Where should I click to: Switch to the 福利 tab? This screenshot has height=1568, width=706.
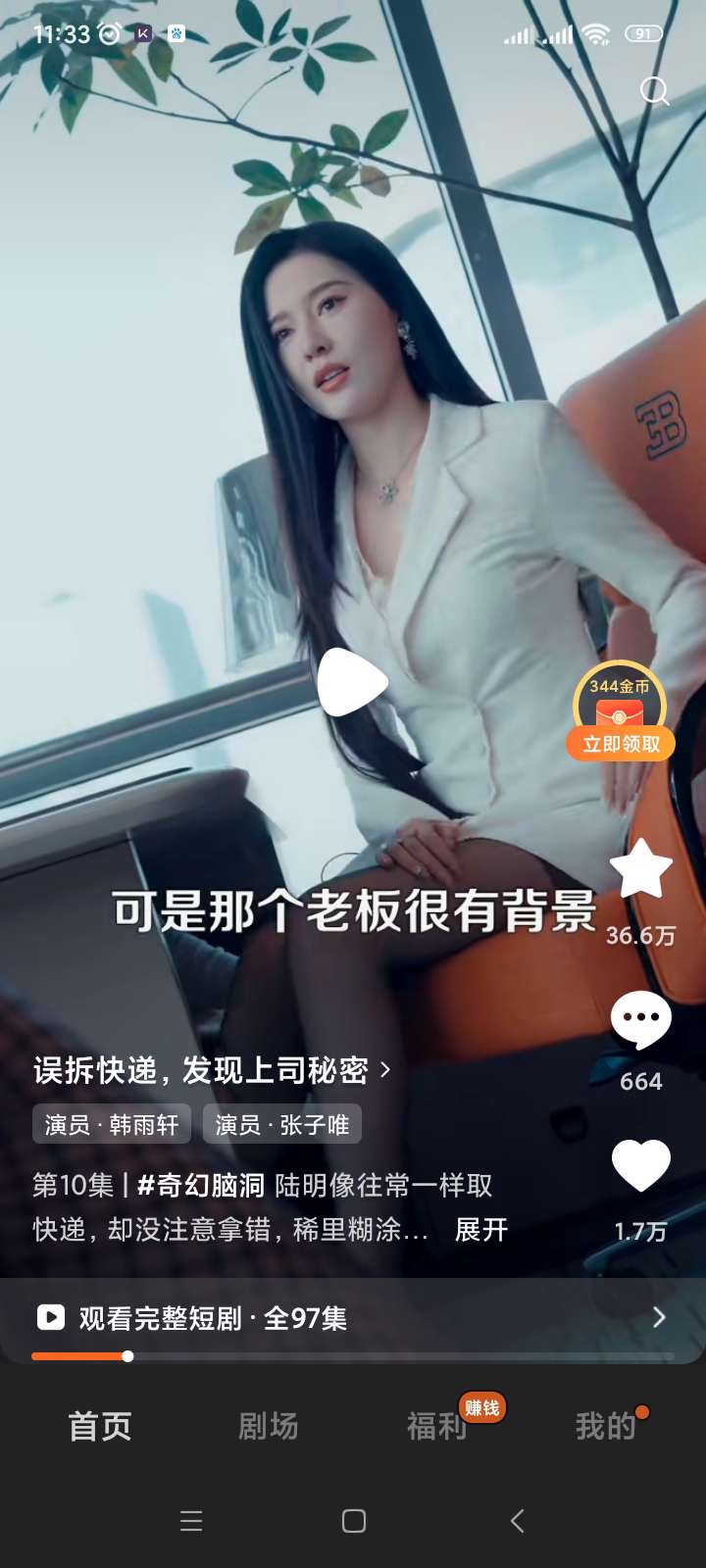436,1426
